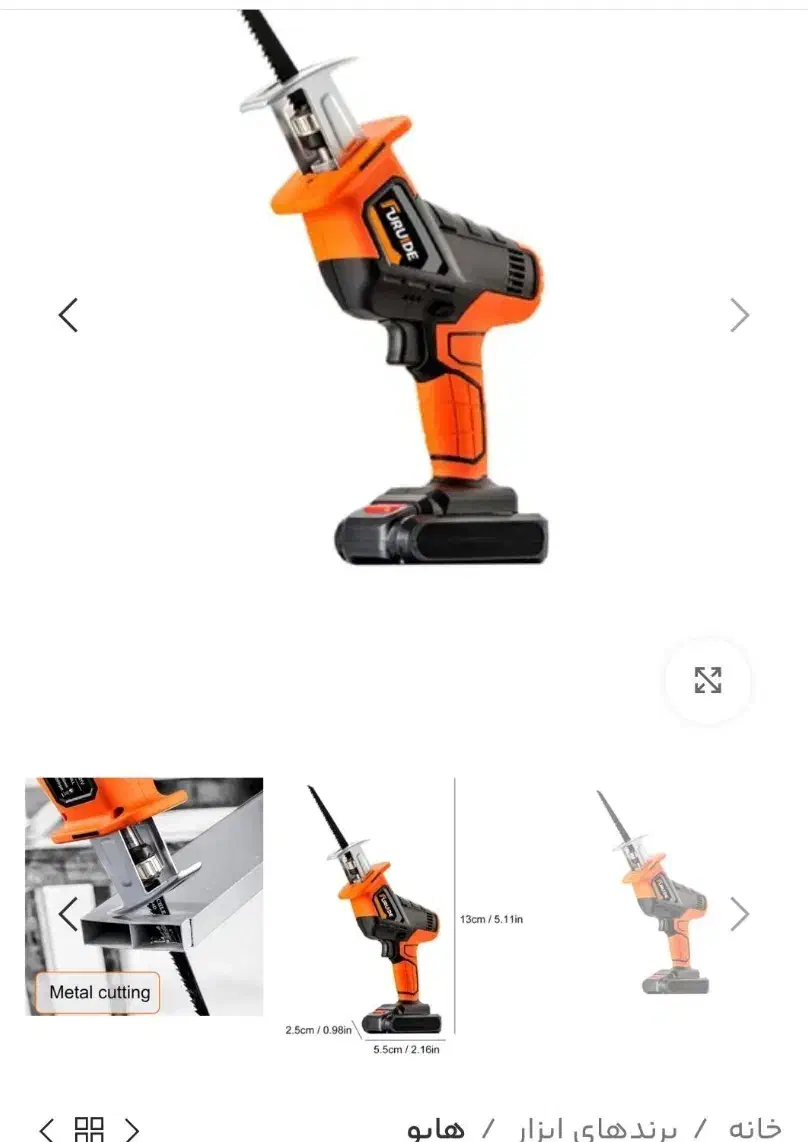
Task: Advance the thumbnail strip with its right arrow
Action: 739,914
